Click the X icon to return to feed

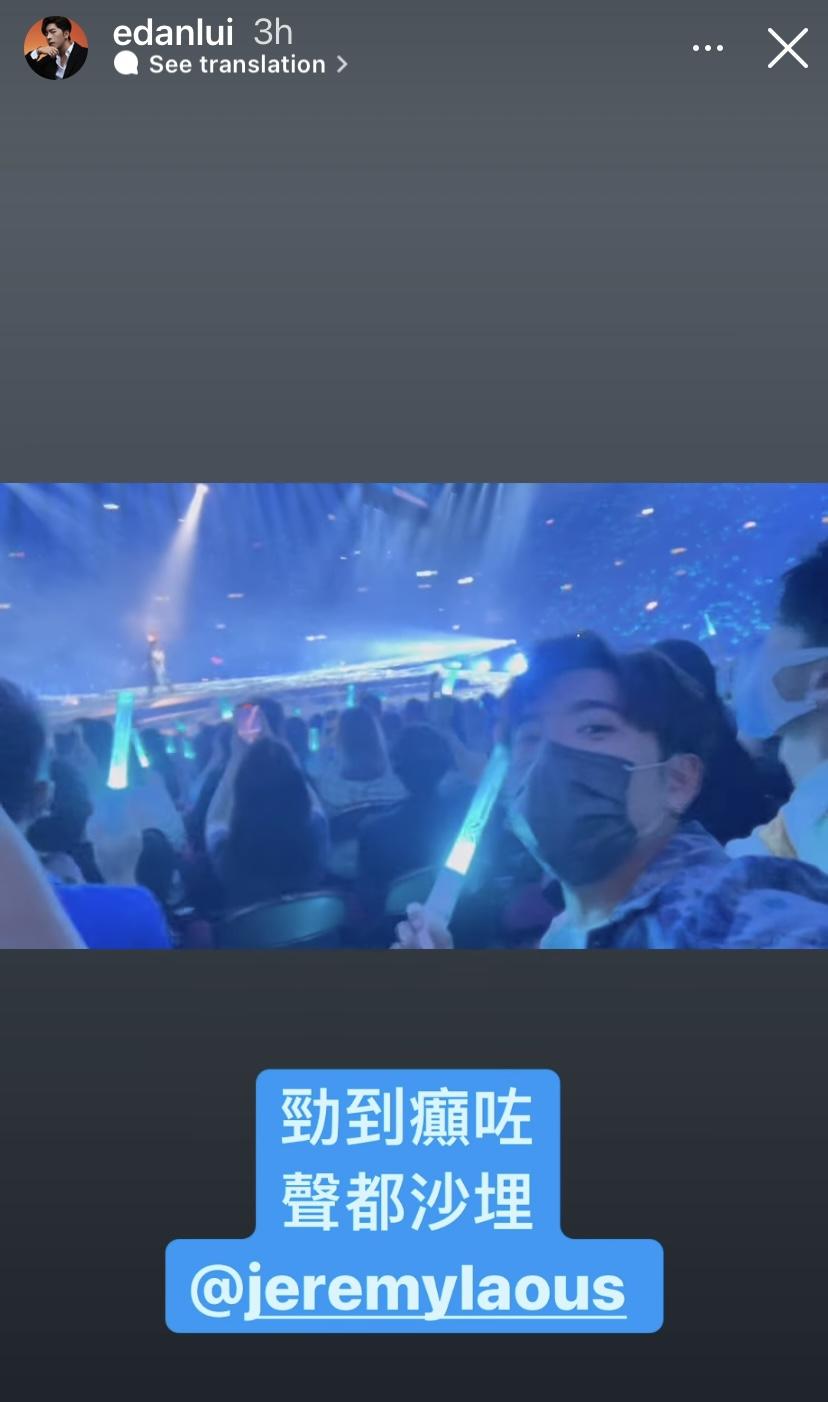tap(787, 47)
